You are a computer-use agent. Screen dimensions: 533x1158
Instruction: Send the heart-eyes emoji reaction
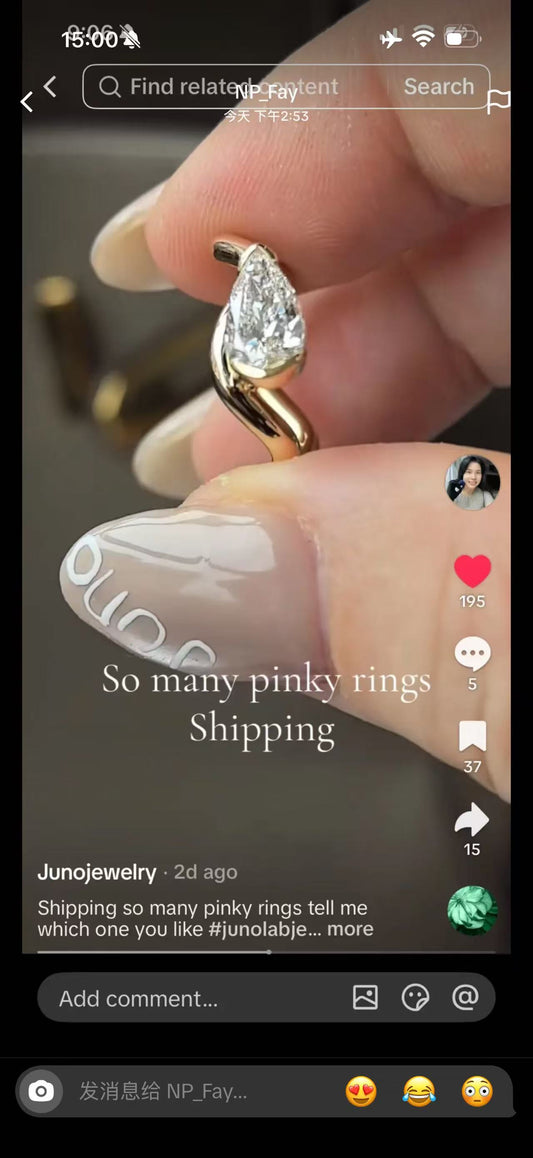pos(361,1092)
